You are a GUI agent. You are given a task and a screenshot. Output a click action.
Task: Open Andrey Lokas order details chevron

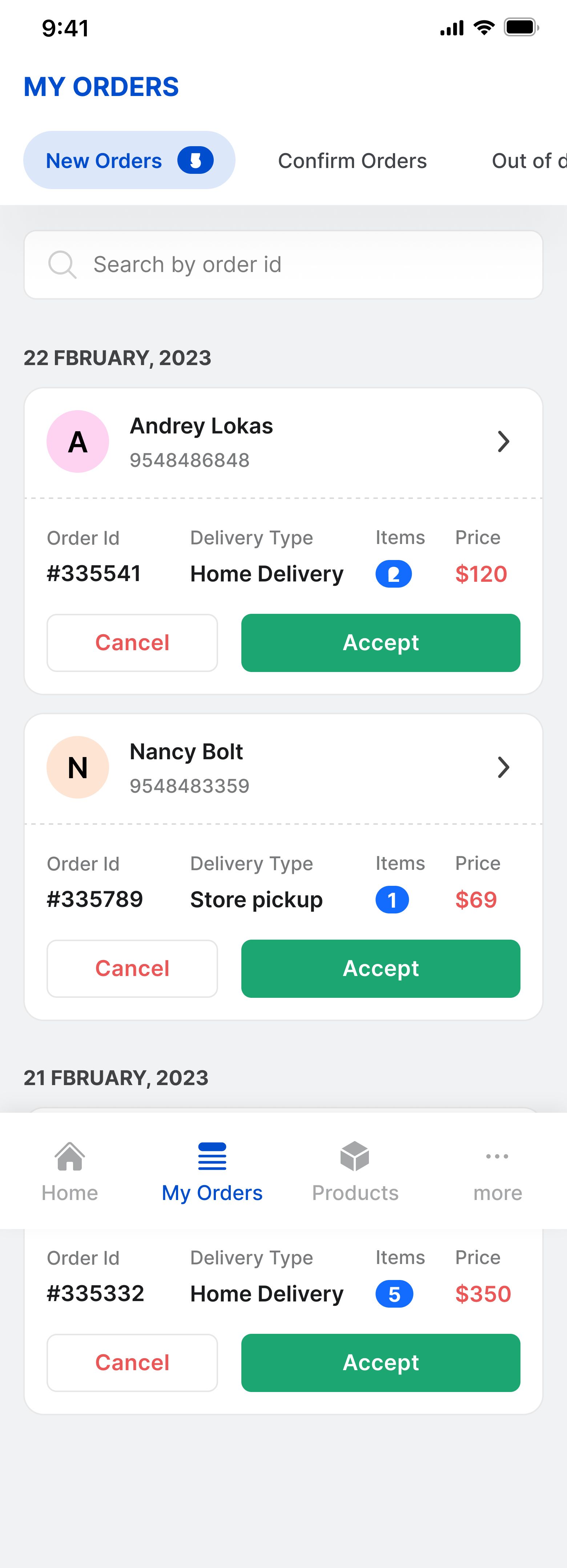click(x=503, y=441)
